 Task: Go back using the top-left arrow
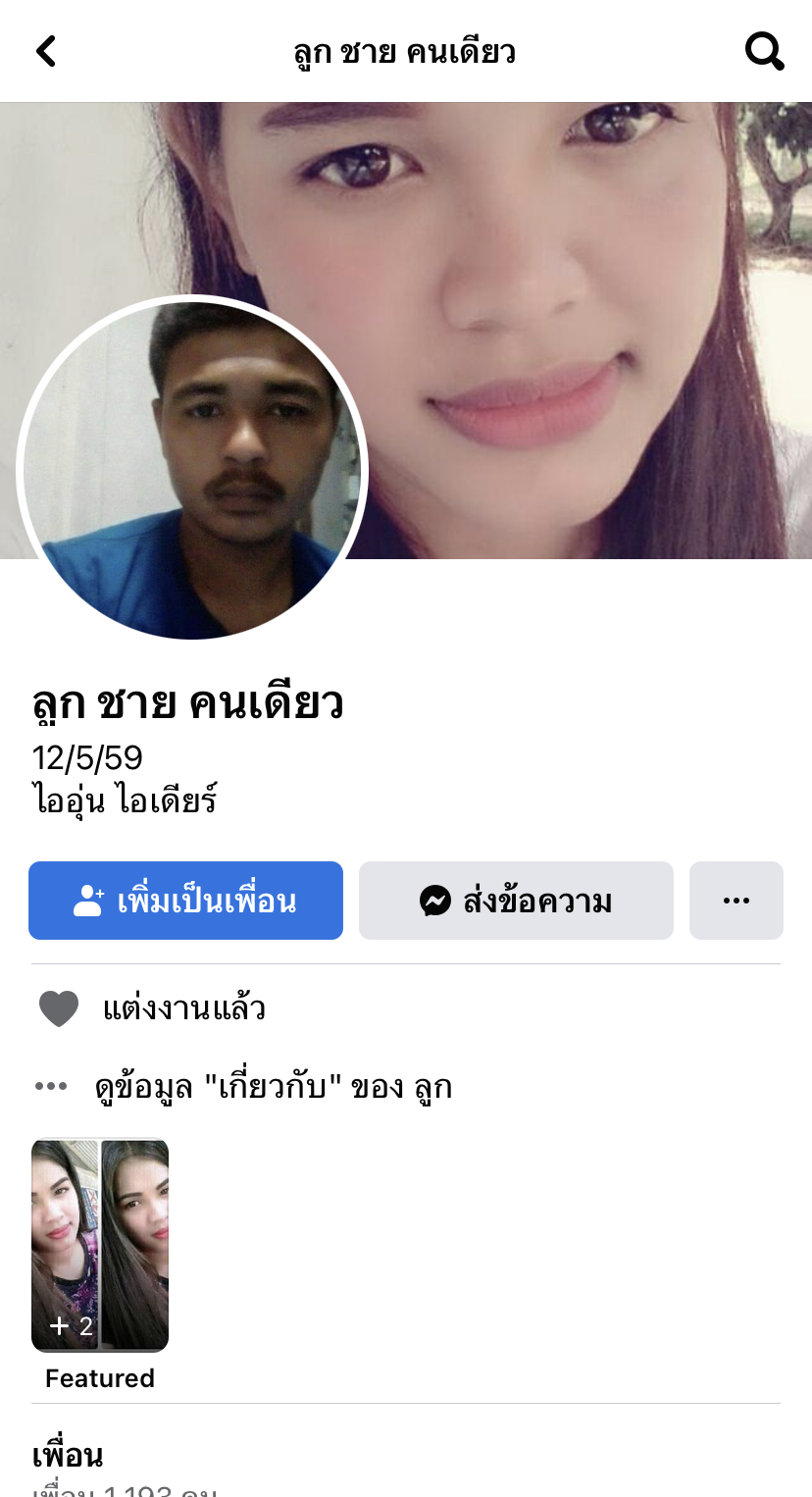coord(46,51)
